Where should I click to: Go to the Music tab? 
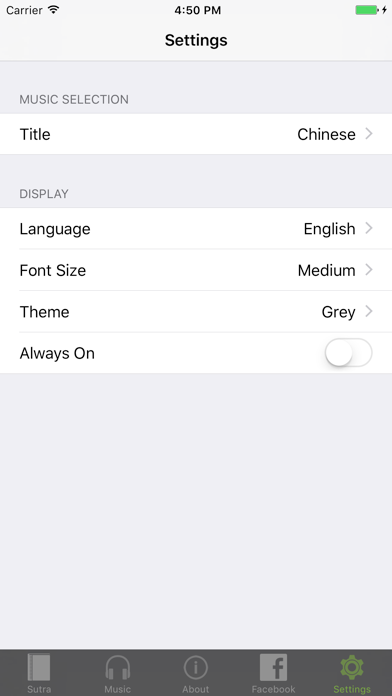(118, 673)
